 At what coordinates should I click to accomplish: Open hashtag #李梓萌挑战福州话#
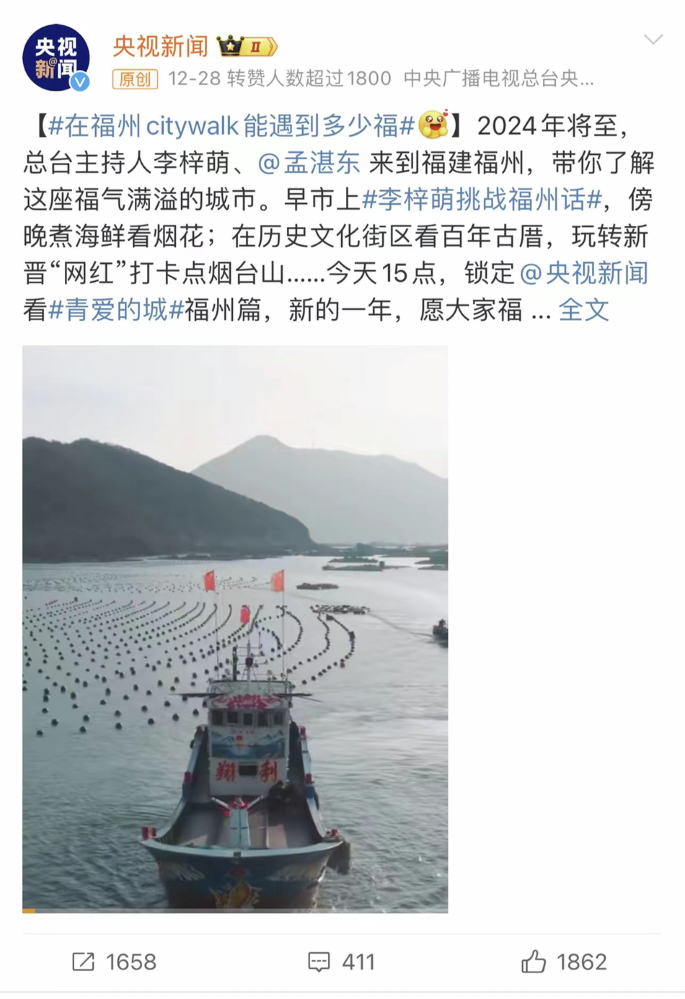481,200
